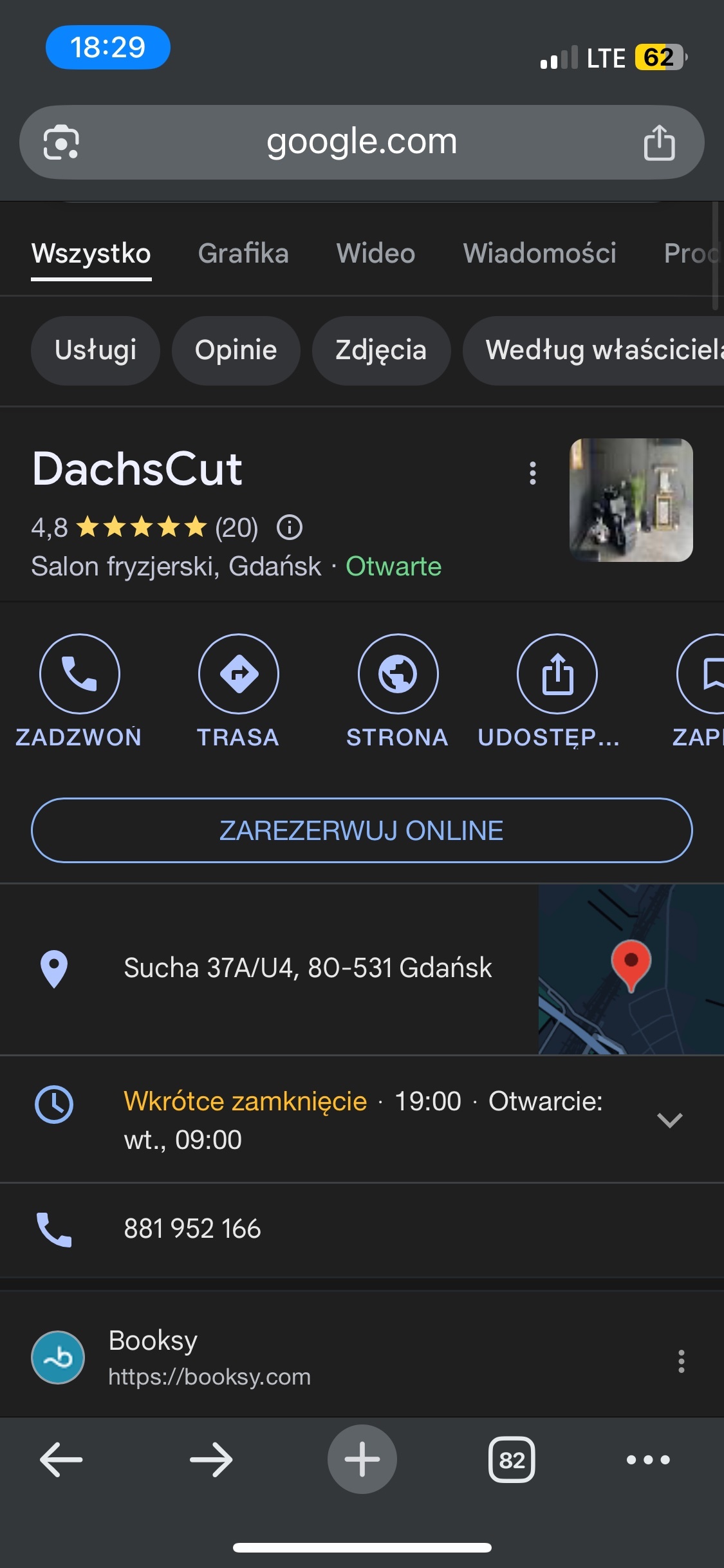Image resolution: width=724 pixels, height=1568 pixels.
Task: Open the DachsCut salon photo
Action: pos(631,500)
